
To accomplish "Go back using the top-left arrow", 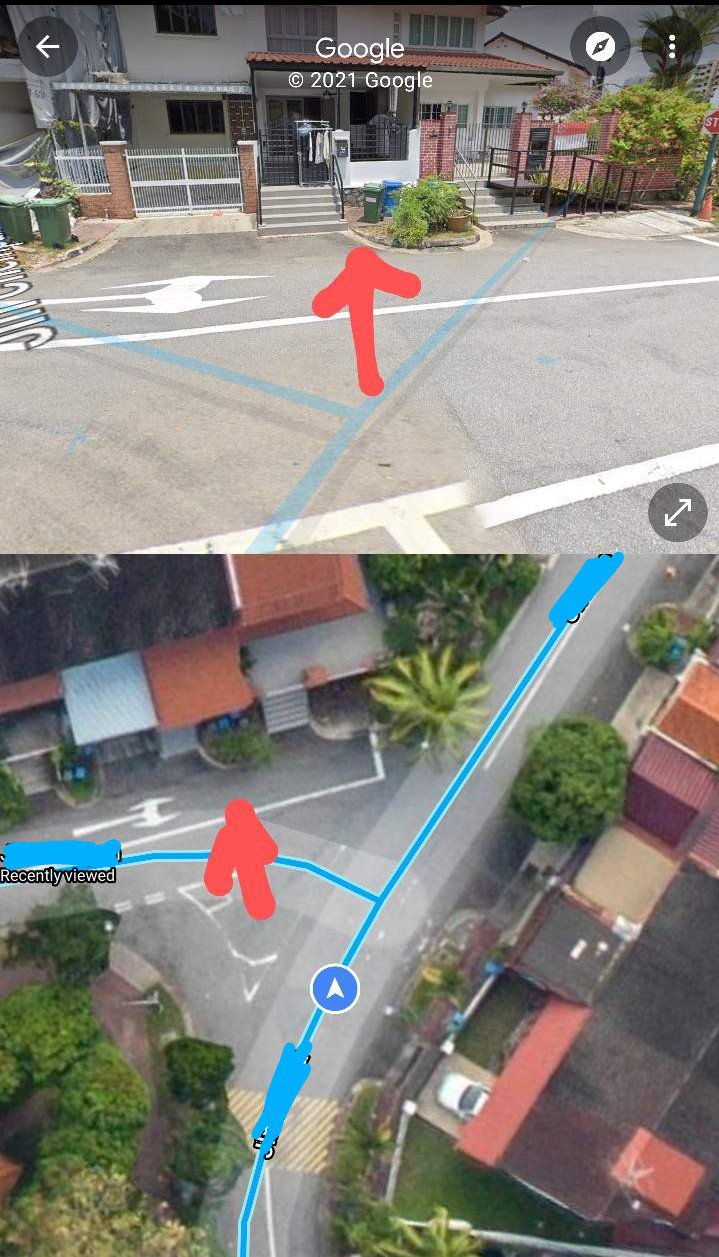I will (x=47, y=47).
